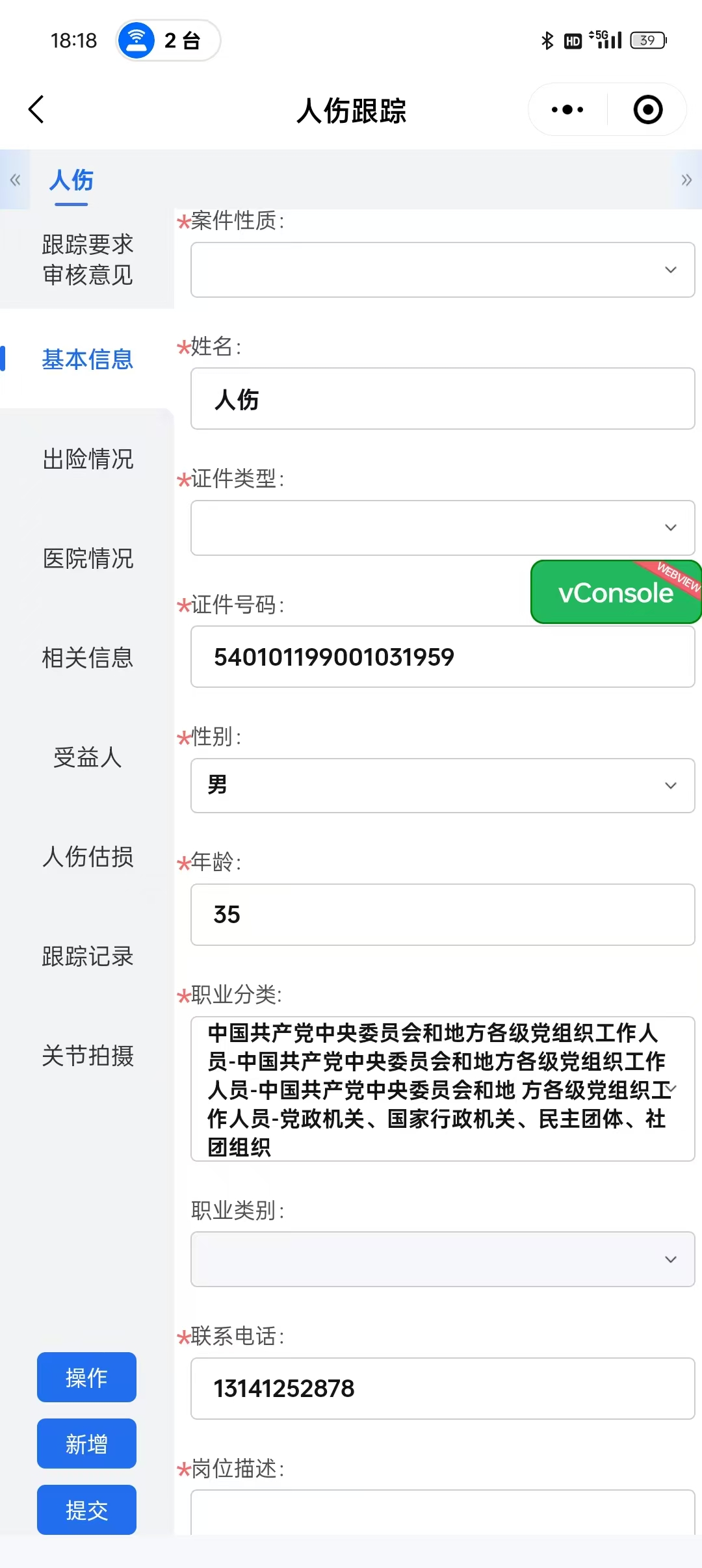Viewport: 702px width, 1568px height.
Task: Switch to 人伤估损 section
Action: tap(87, 857)
